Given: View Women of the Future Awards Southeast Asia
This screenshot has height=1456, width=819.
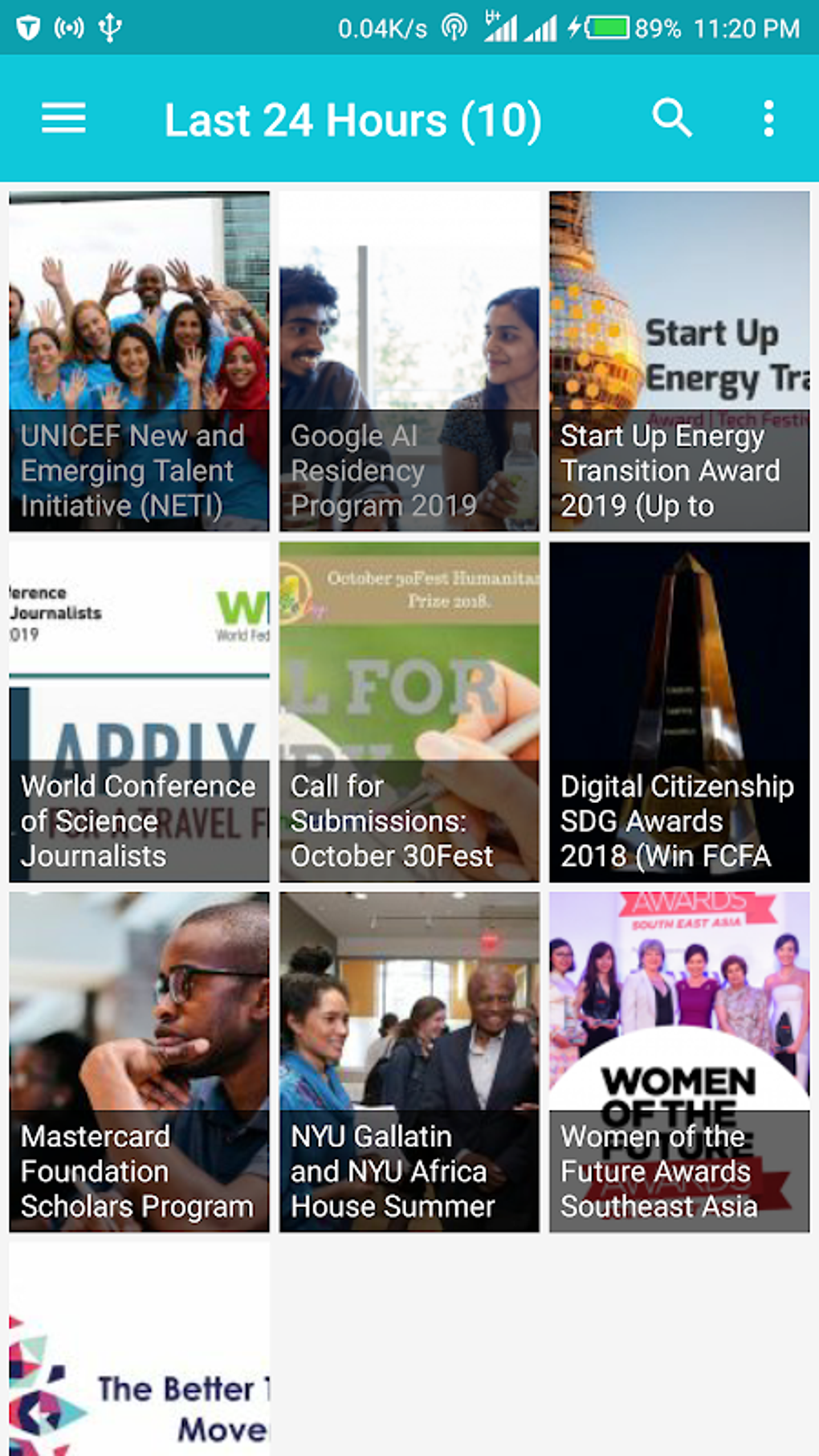Looking at the screenshot, I should pos(679,1060).
